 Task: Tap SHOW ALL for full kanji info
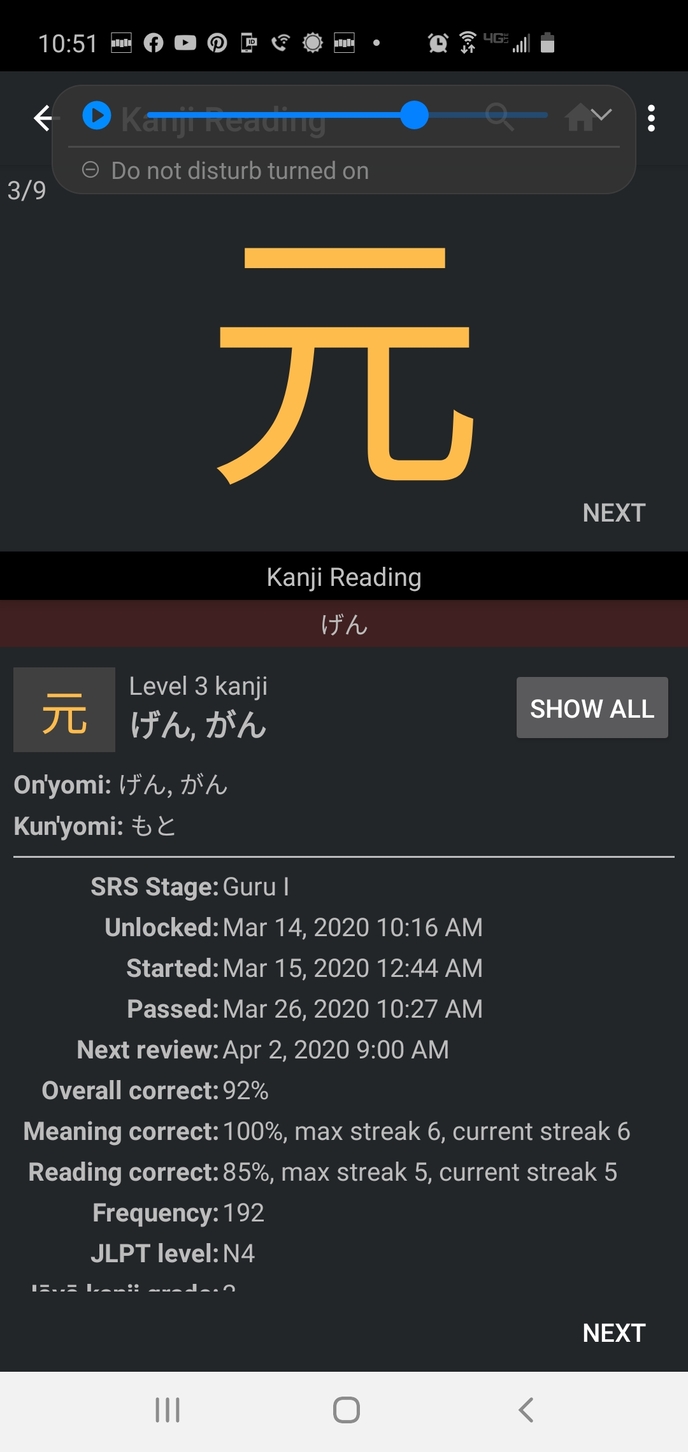coord(592,708)
